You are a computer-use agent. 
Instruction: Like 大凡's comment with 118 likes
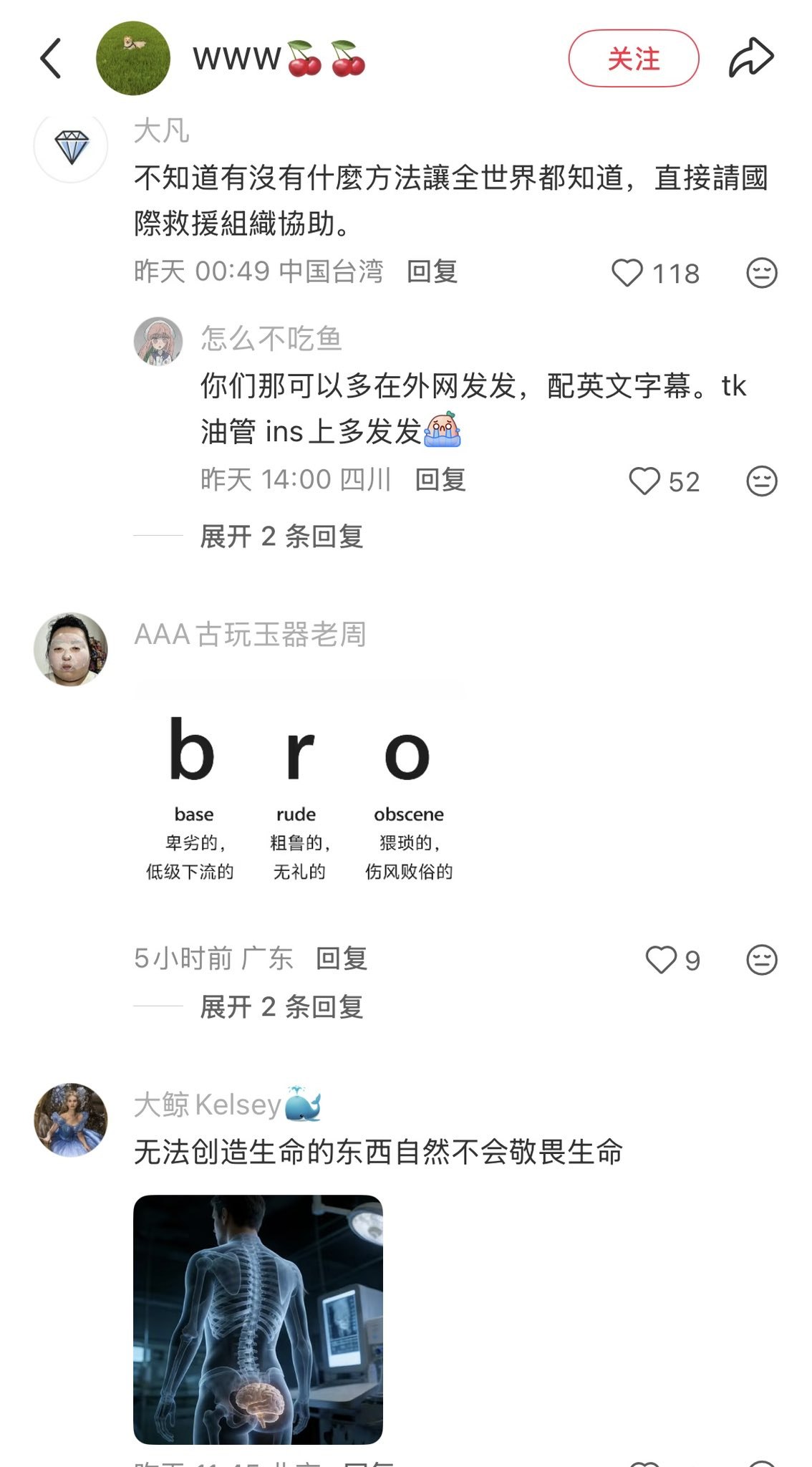627,273
